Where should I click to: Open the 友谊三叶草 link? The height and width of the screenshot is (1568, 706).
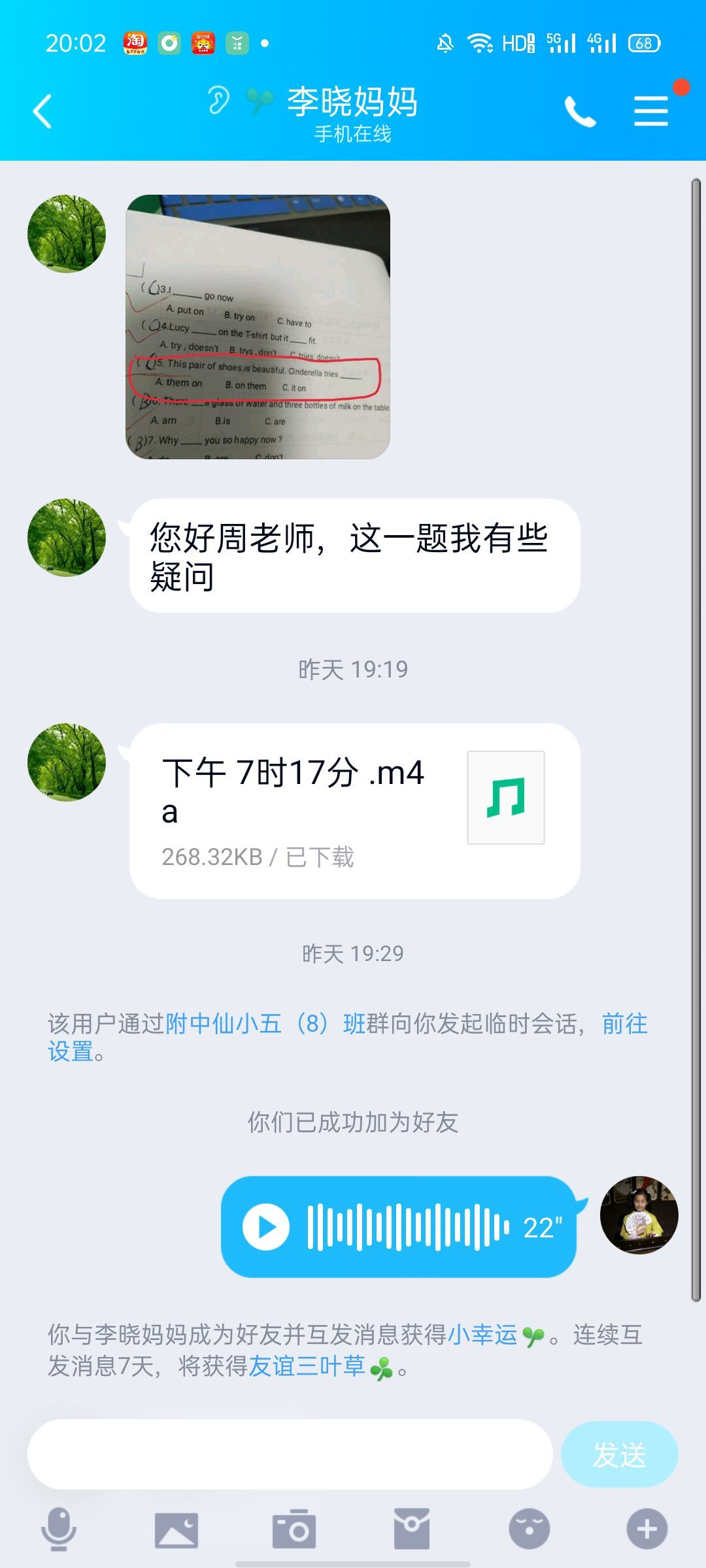[307, 1367]
